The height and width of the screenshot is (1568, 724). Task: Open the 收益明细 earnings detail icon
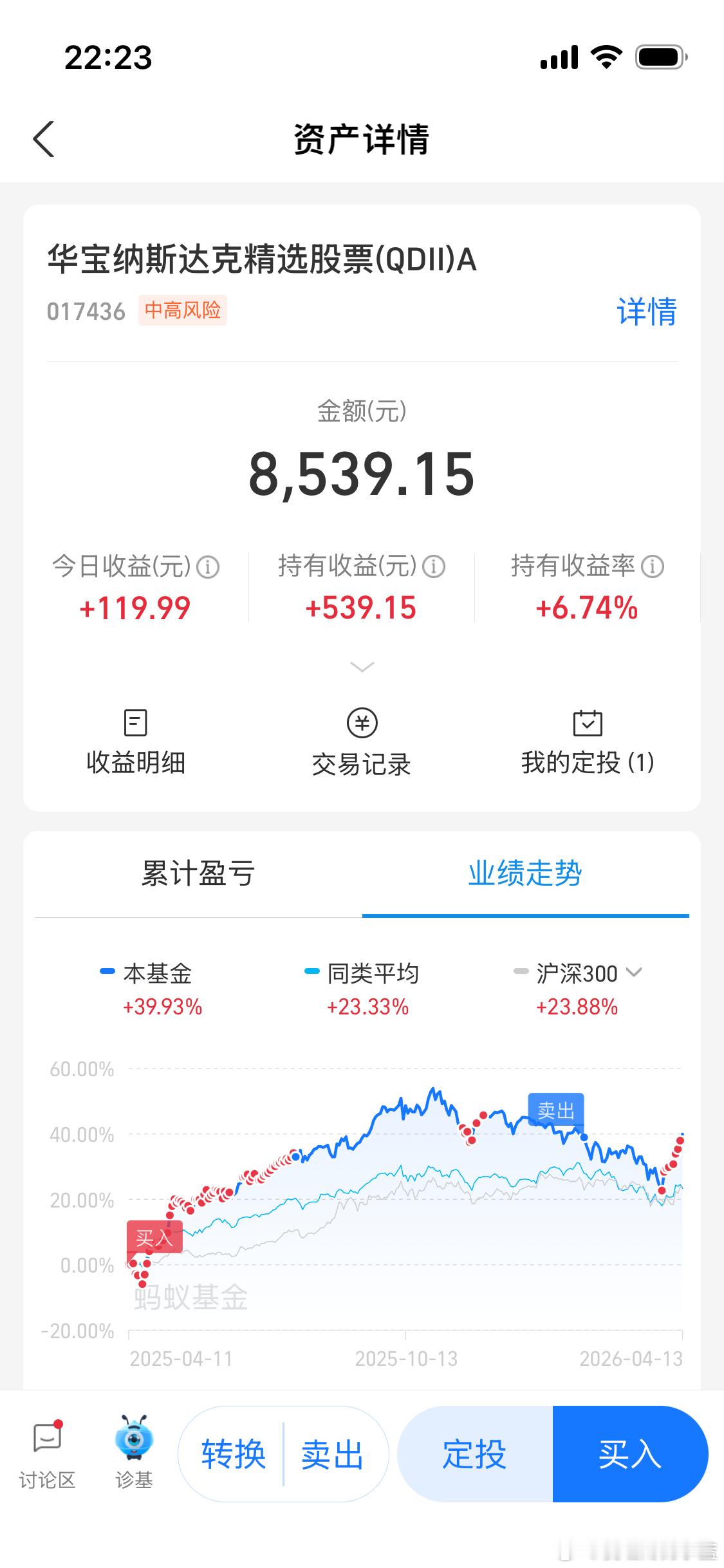(135, 740)
